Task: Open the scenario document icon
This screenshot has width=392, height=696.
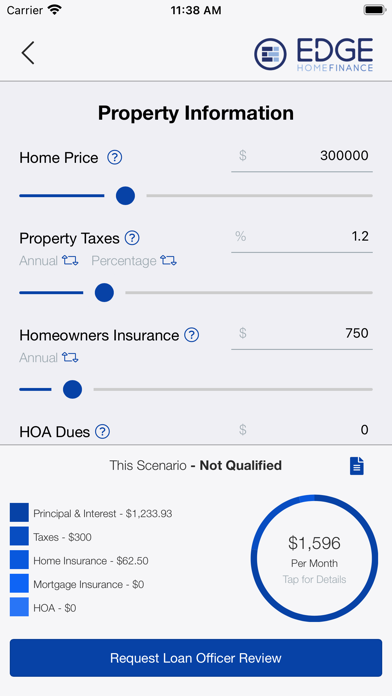Action: coord(357,466)
